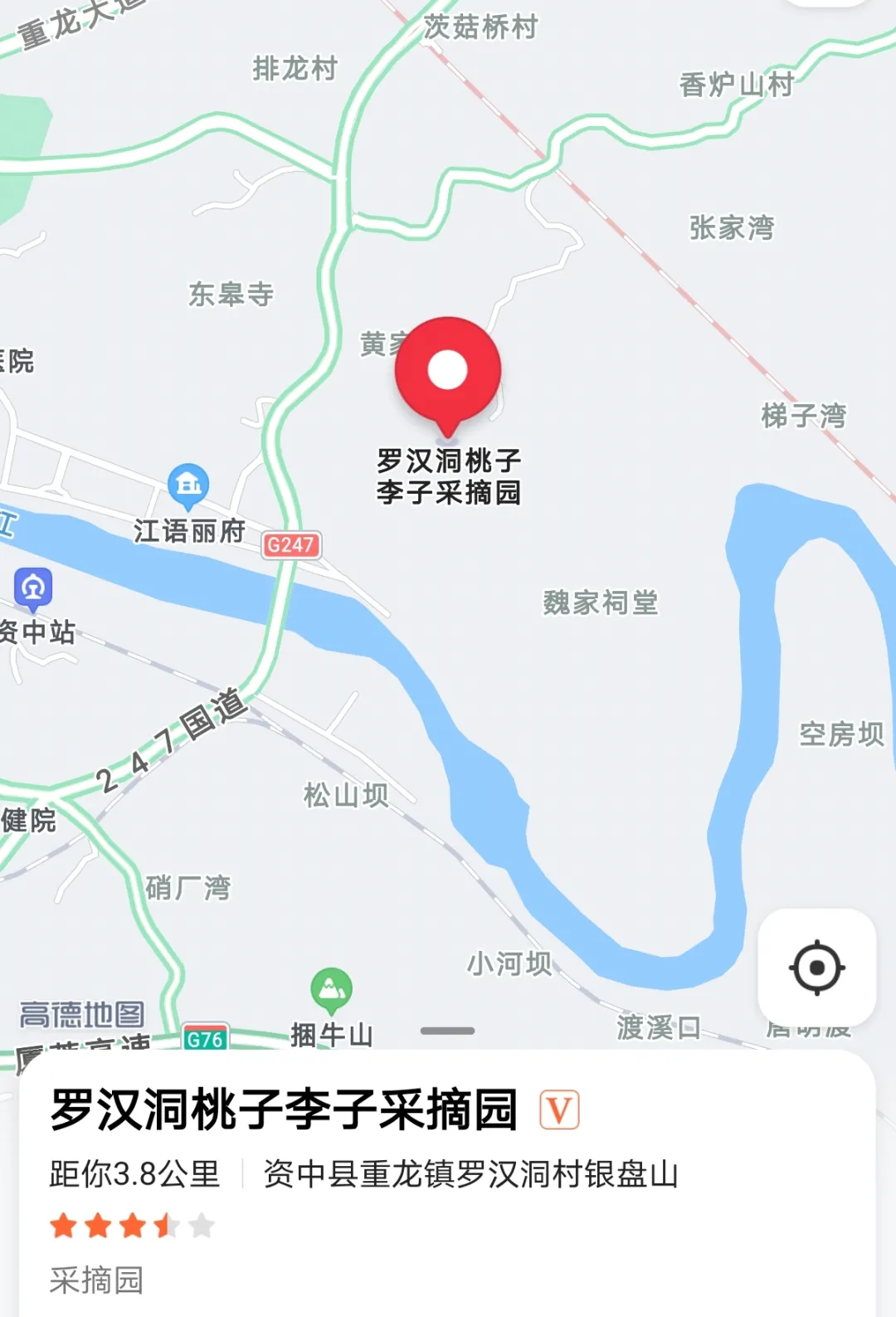Tap the train station icon near 资中站
This screenshot has width=896, height=1317.
(x=32, y=586)
